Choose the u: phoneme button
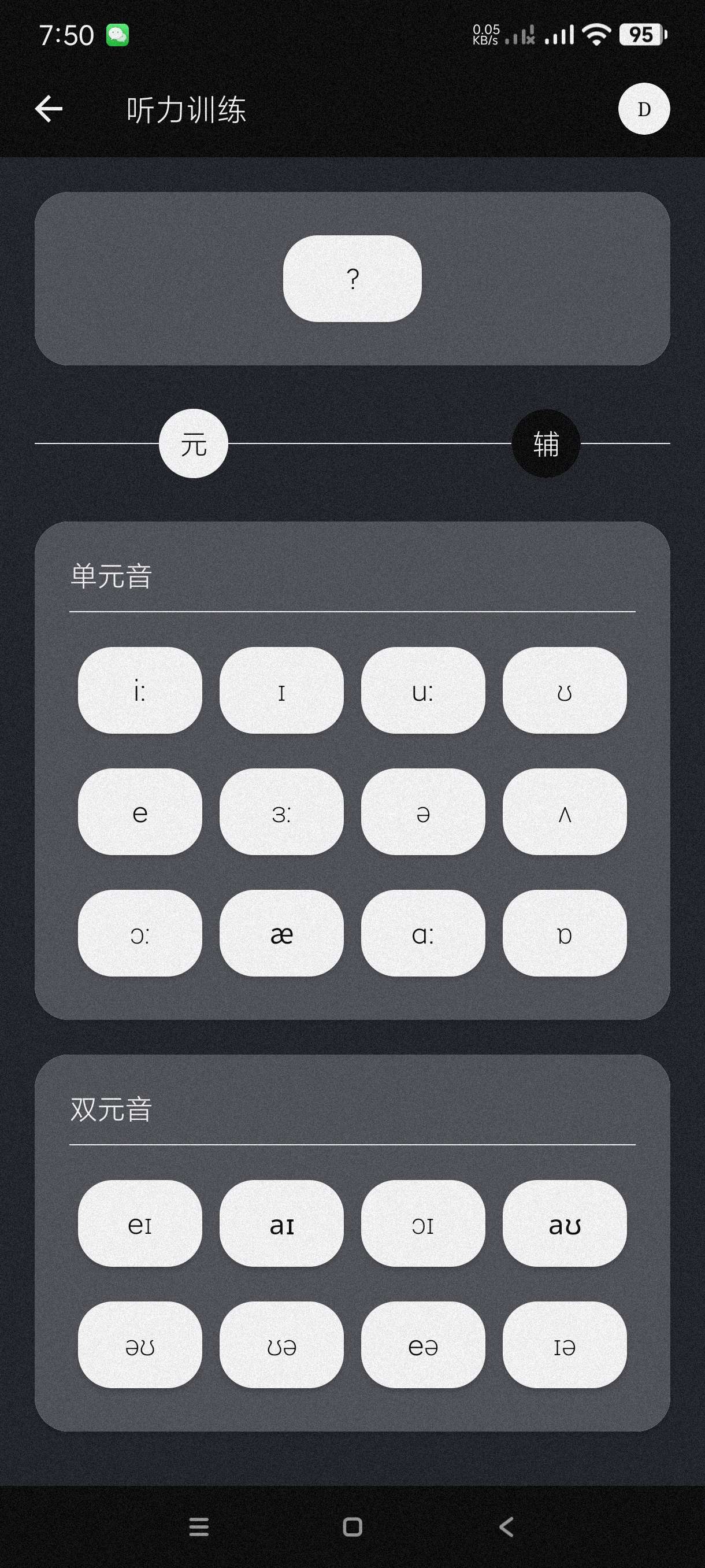The image size is (705, 1568). click(423, 690)
